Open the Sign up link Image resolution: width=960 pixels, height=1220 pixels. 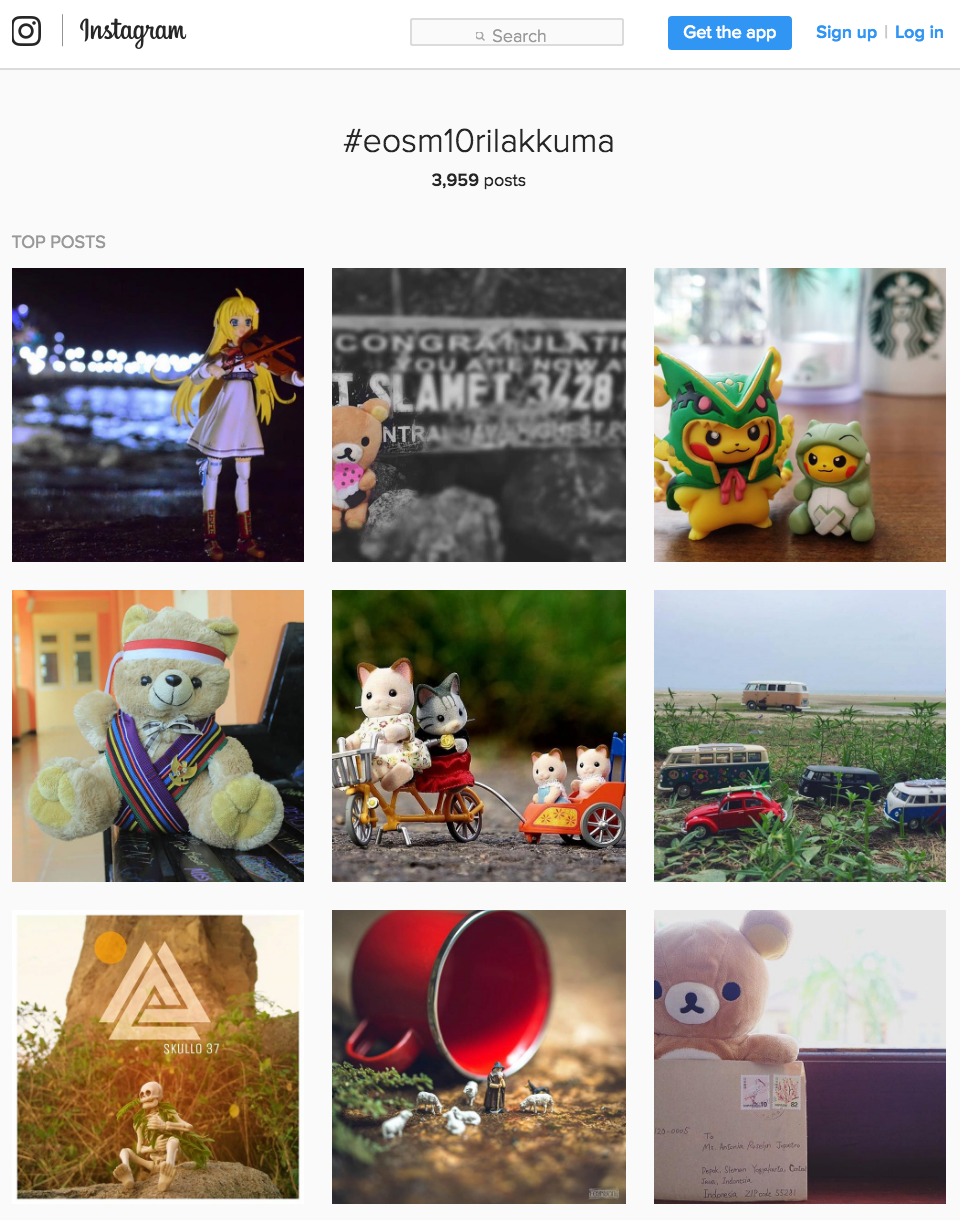[846, 33]
